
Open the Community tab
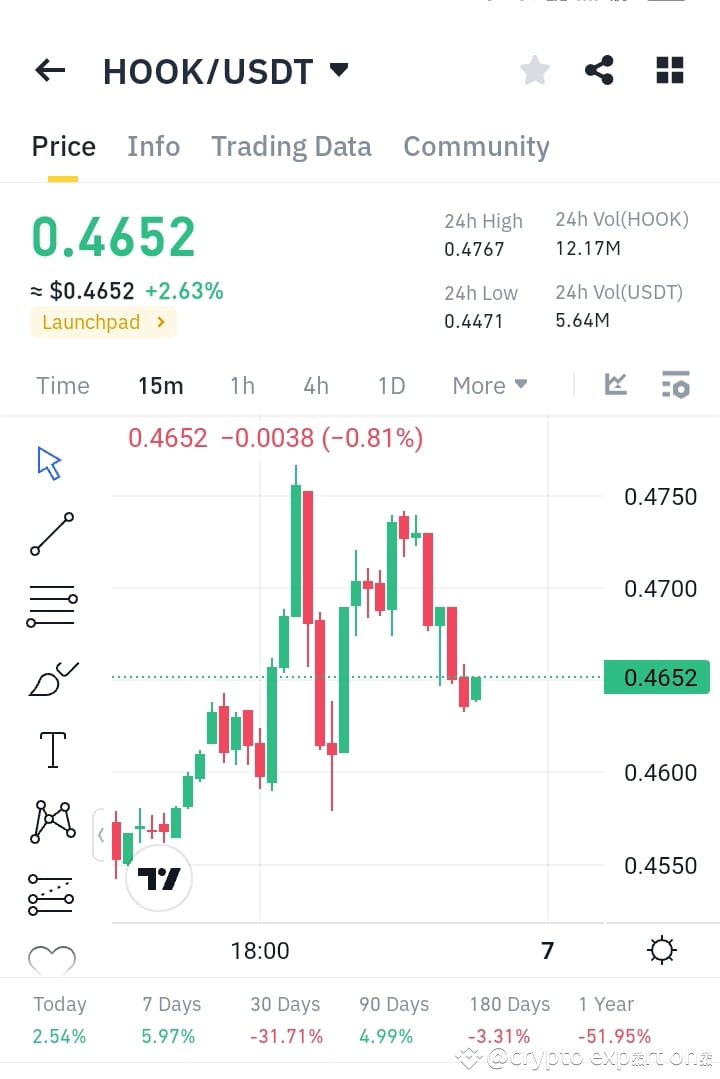(476, 146)
